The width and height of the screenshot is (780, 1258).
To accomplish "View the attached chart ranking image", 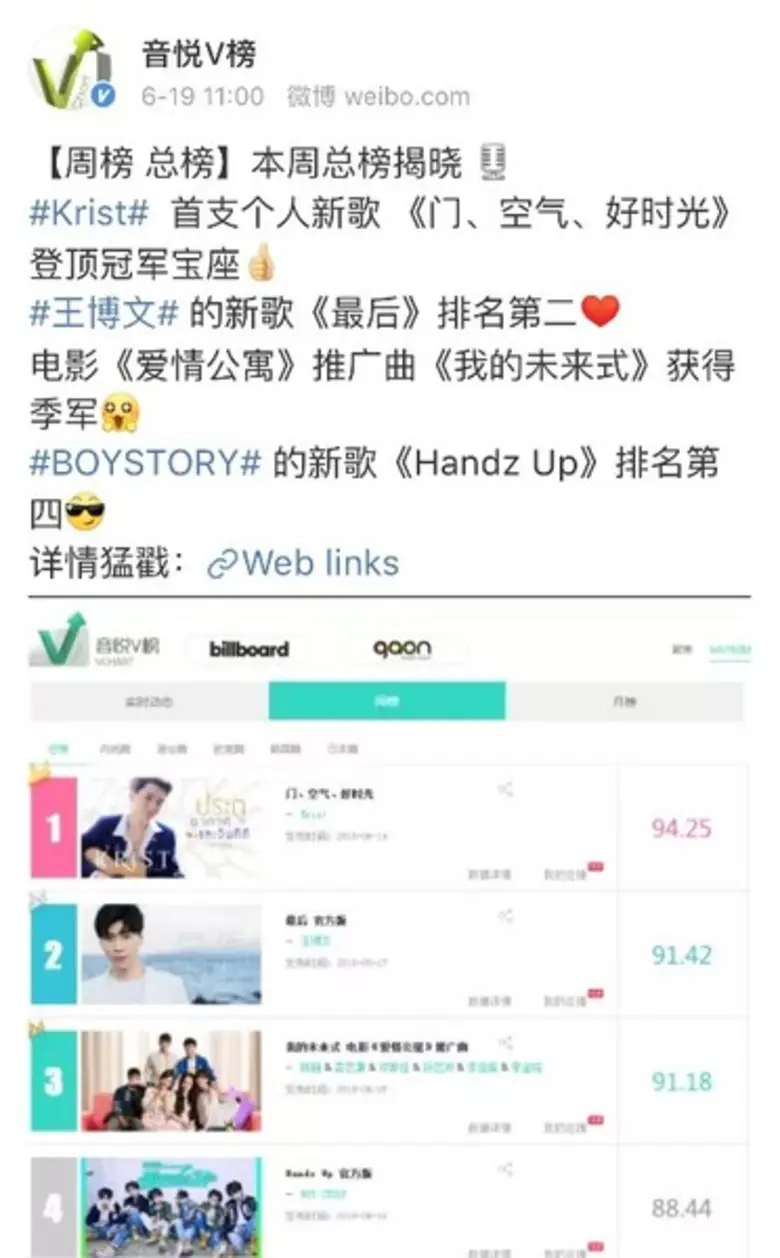I will 389,930.
